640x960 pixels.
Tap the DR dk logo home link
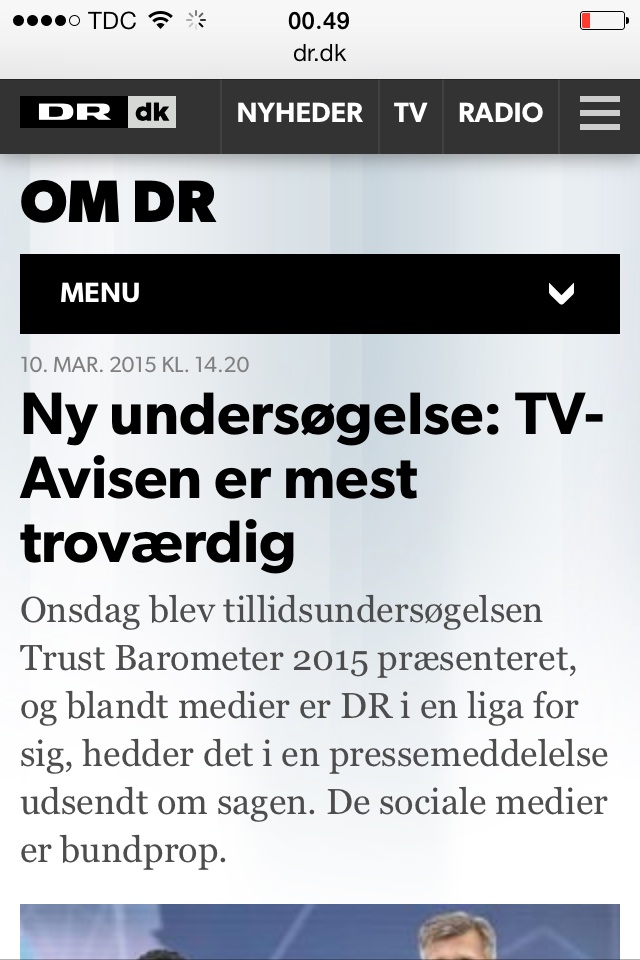[x=98, y=112]
